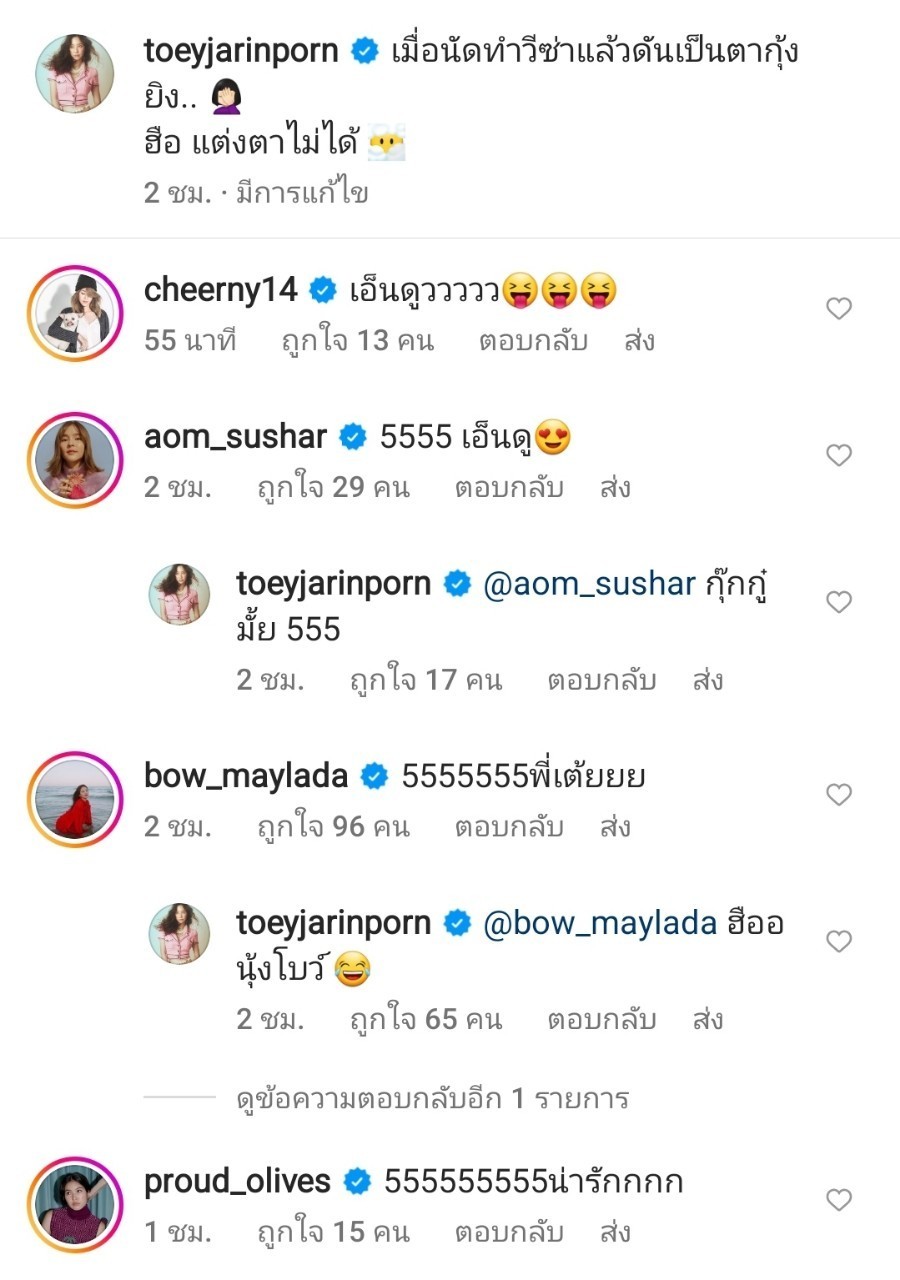Like toeyjarinporn's reply to bow_maylada
This screenshot has width=900, height=1280.
pos(838,941)
